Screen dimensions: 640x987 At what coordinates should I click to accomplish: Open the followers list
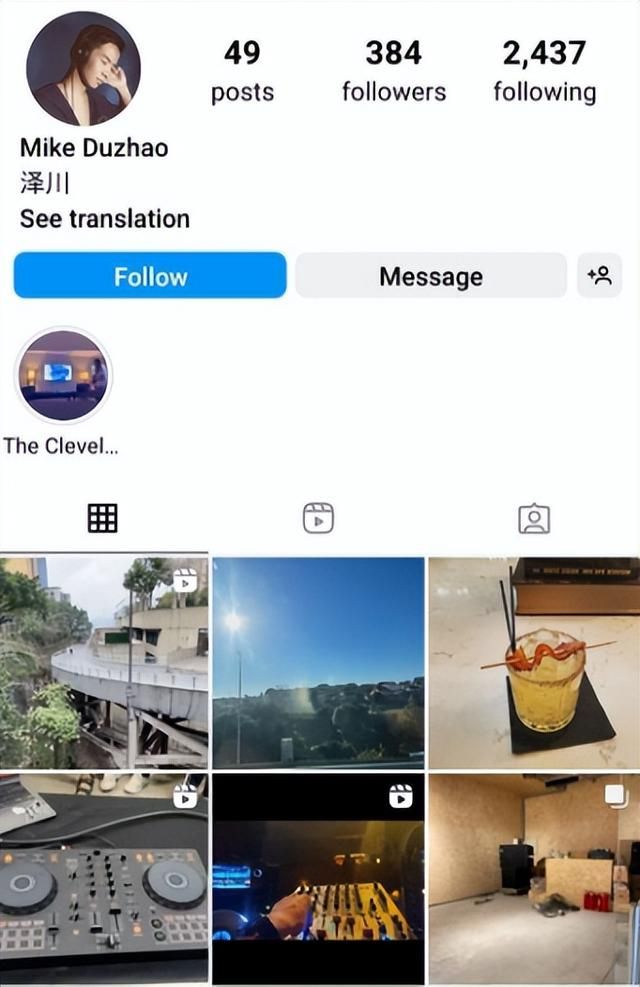tap(393, 72)
